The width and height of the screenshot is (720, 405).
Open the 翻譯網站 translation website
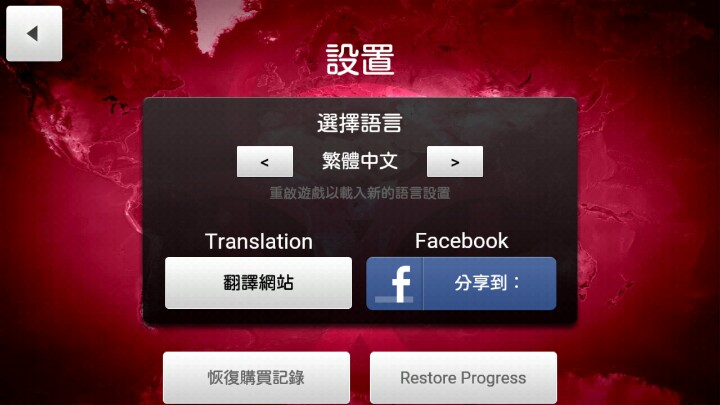pyautogui.click(x=258, y=283)
